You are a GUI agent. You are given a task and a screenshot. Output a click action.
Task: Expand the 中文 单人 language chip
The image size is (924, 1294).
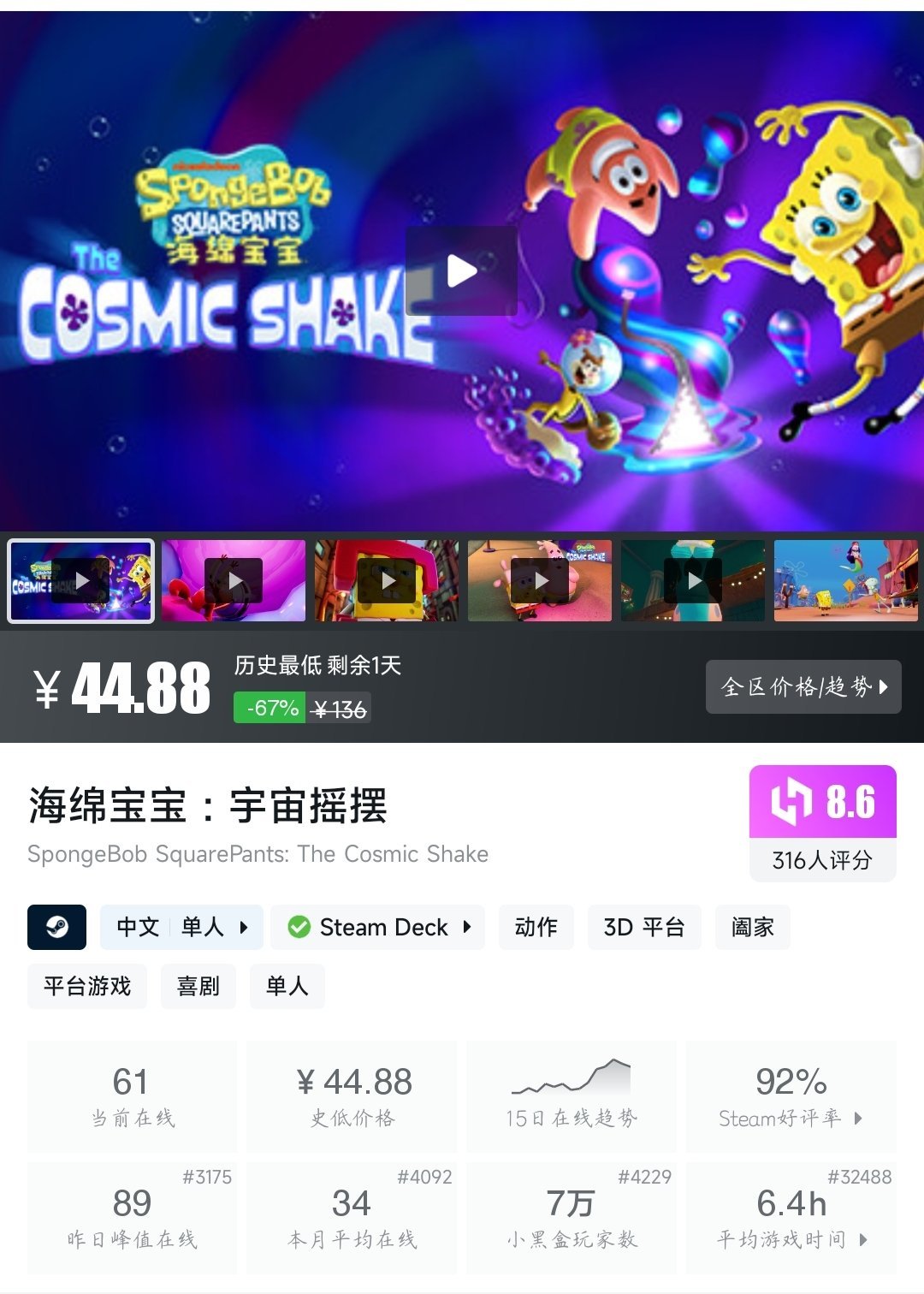[181, 927]
